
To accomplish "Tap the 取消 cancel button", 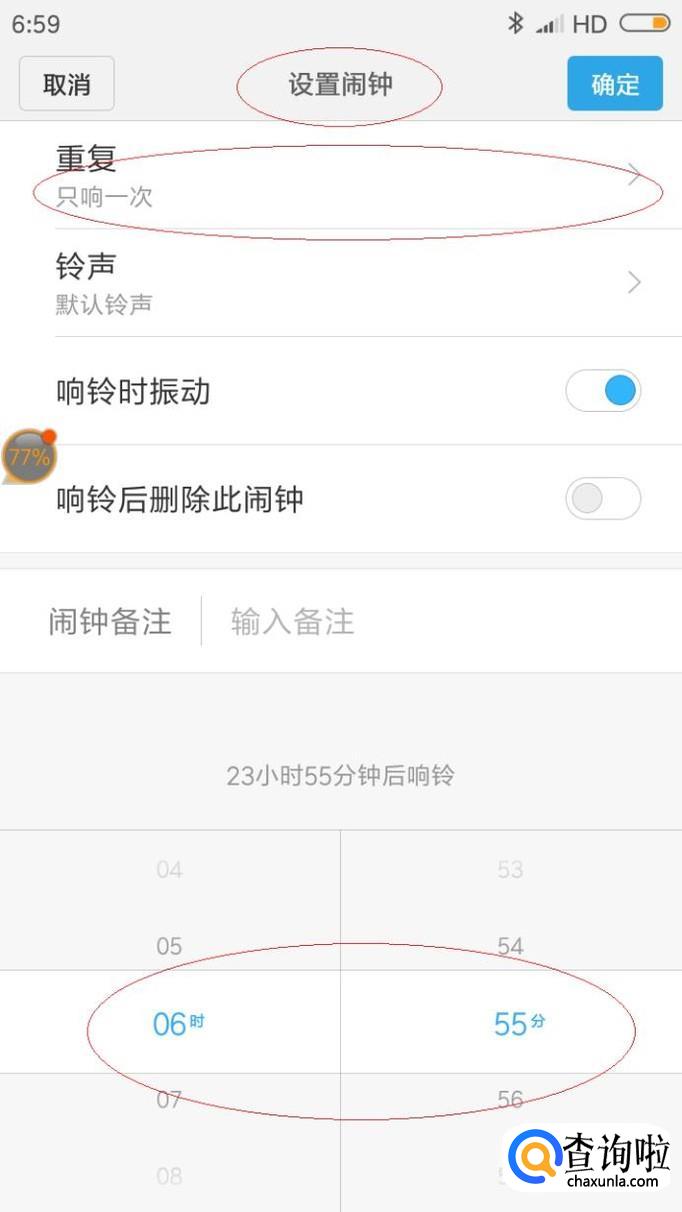I will coord(67,84).
